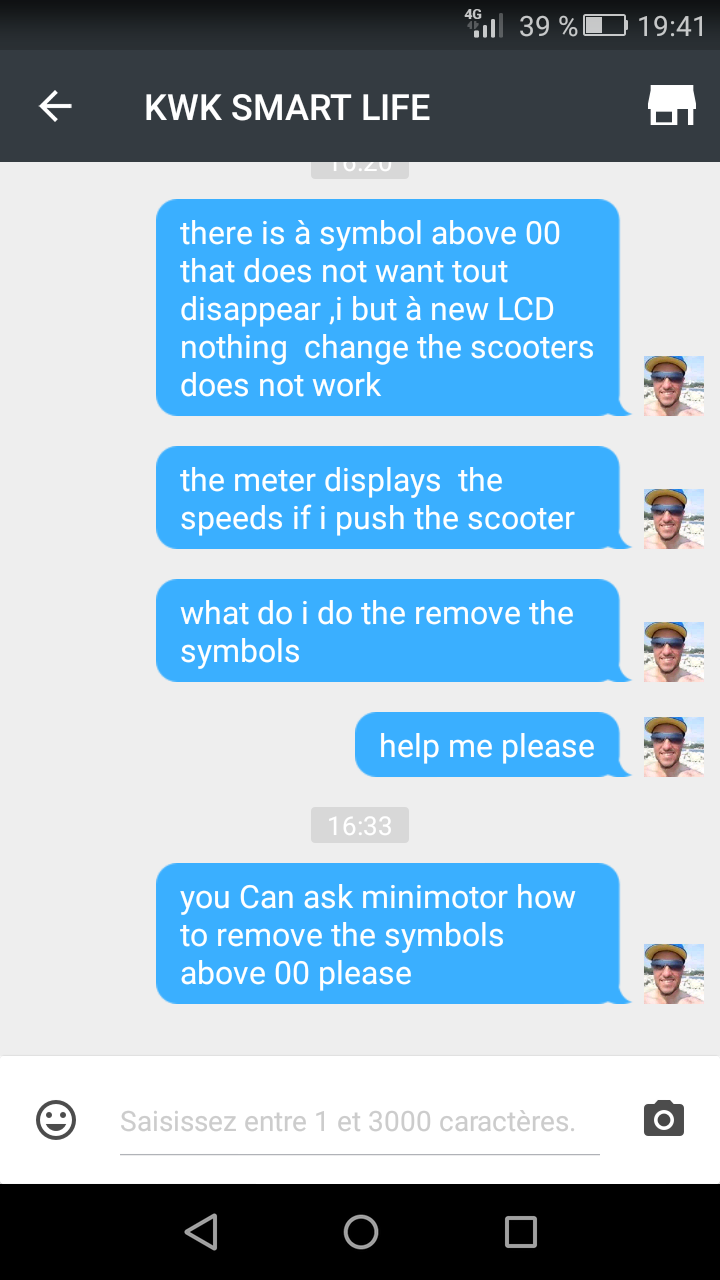Attach a photo with the camera icon

coord(664,1118)
